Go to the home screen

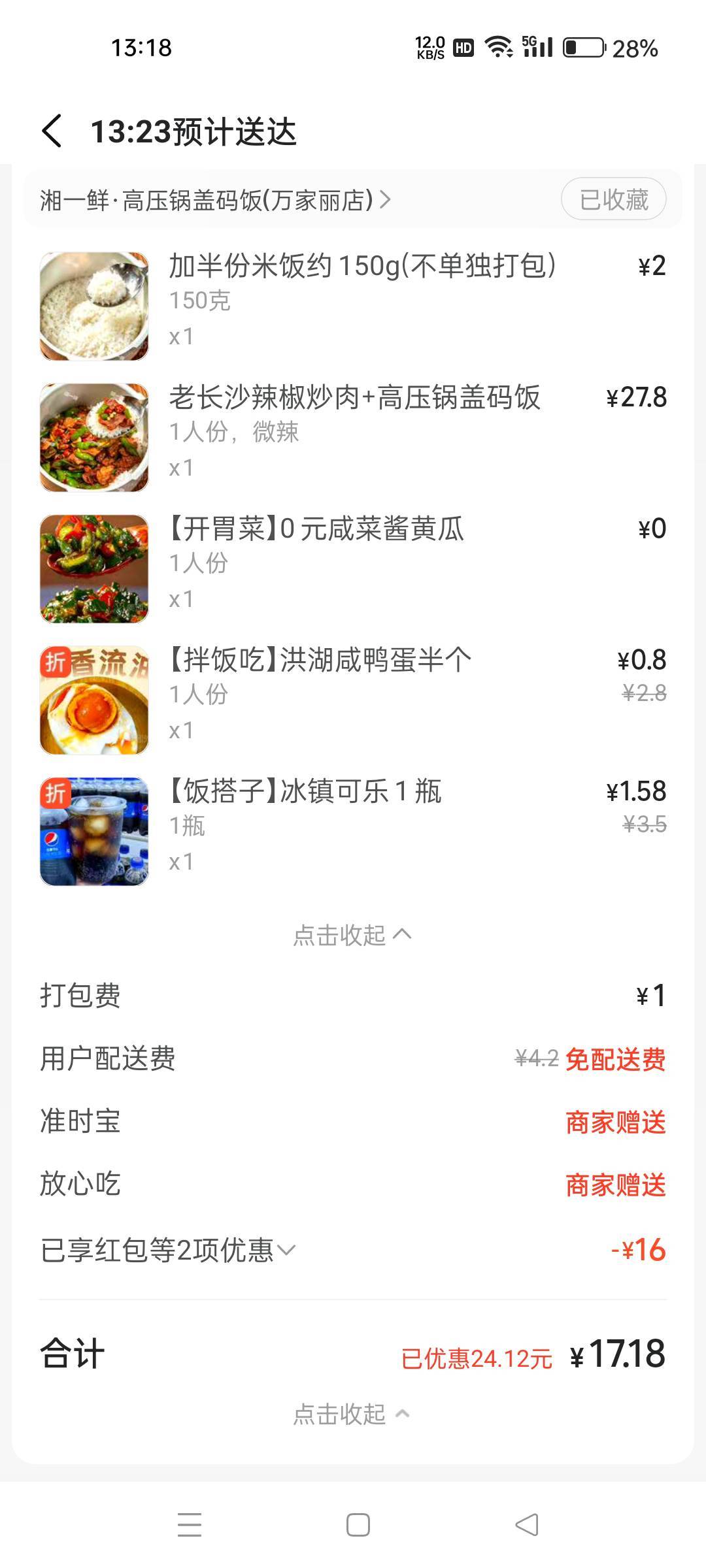pos(358,1524)
